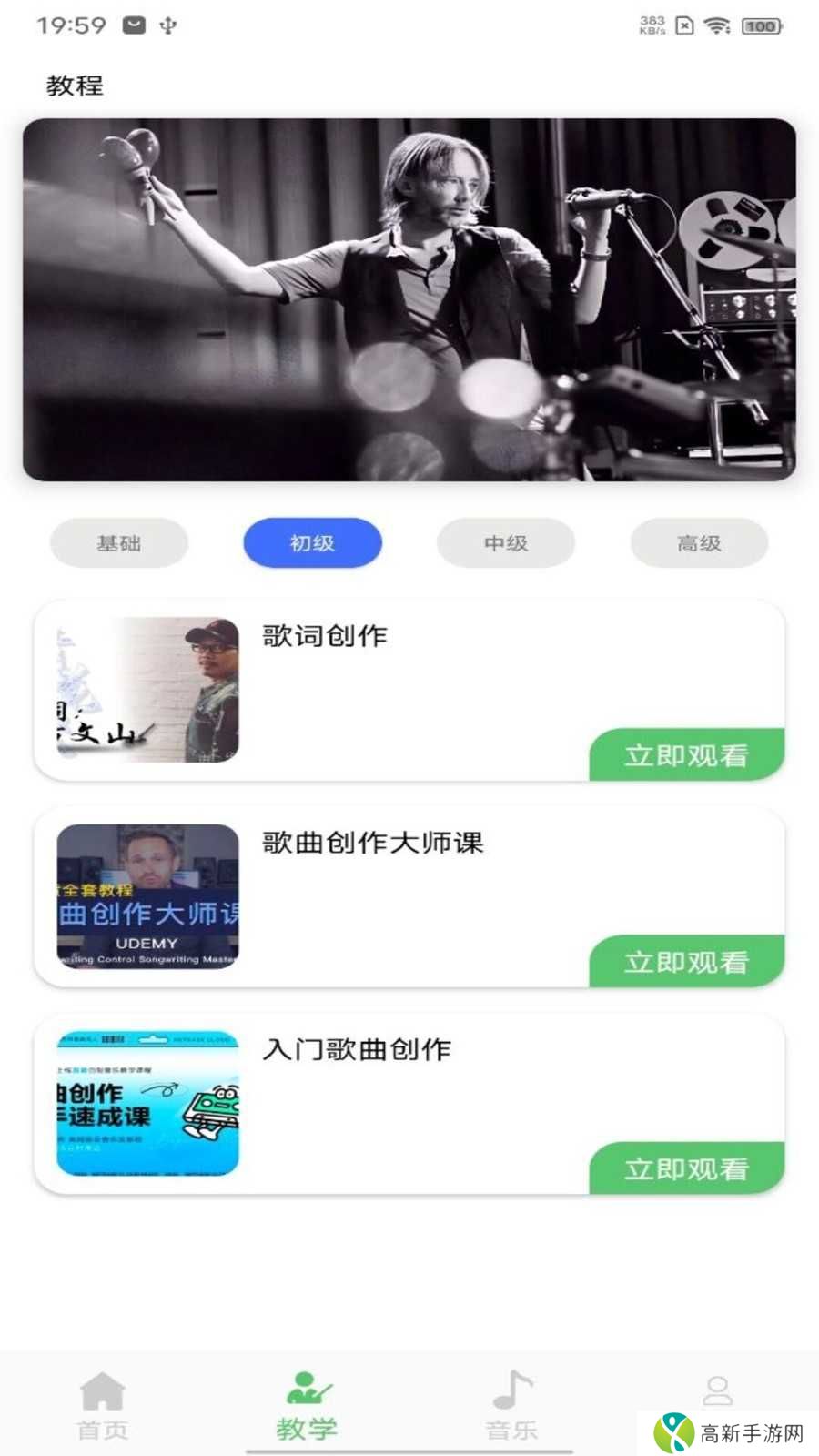This screenshot has height=1456, width=819.
Task: Toggle the 高级 difficulty filter
Action: [x=698, y=542]
